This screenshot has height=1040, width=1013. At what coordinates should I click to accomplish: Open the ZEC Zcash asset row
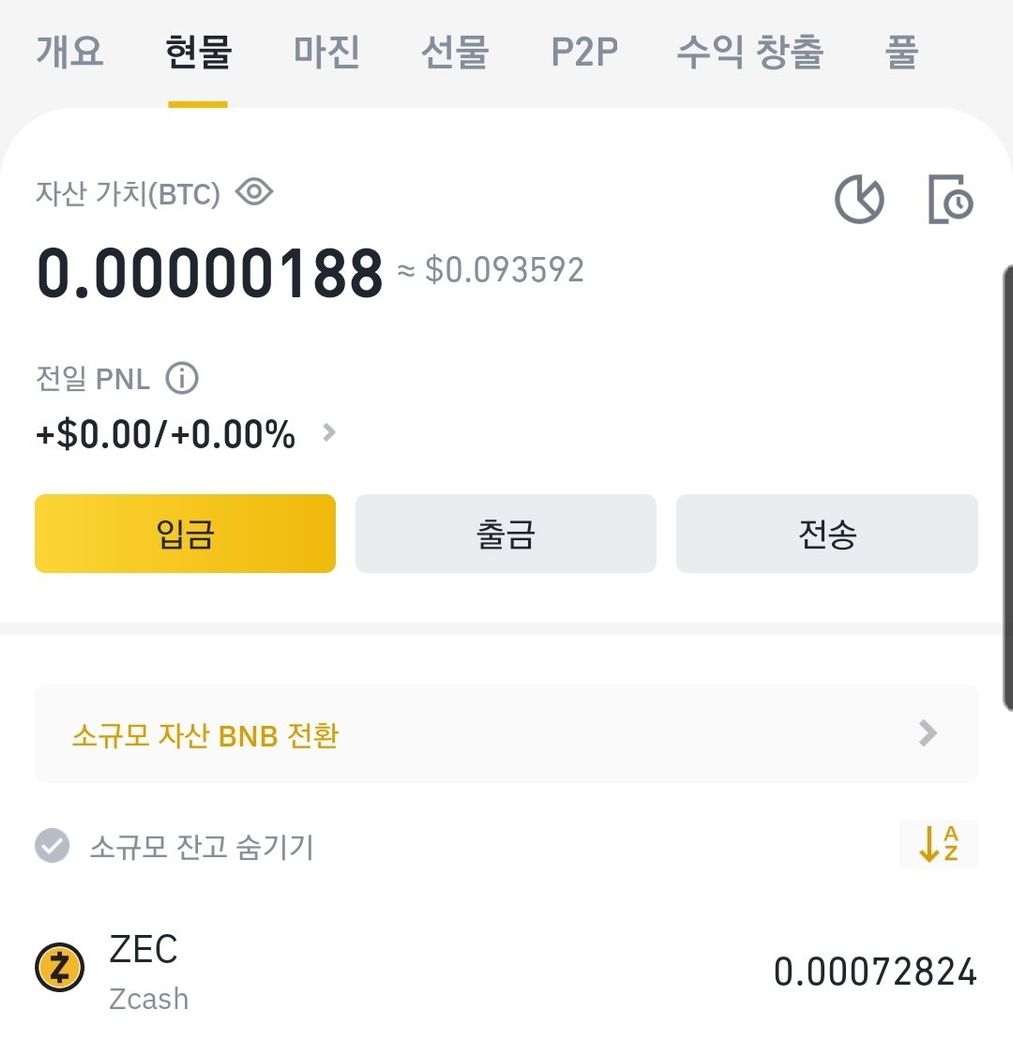pos(506,971)
